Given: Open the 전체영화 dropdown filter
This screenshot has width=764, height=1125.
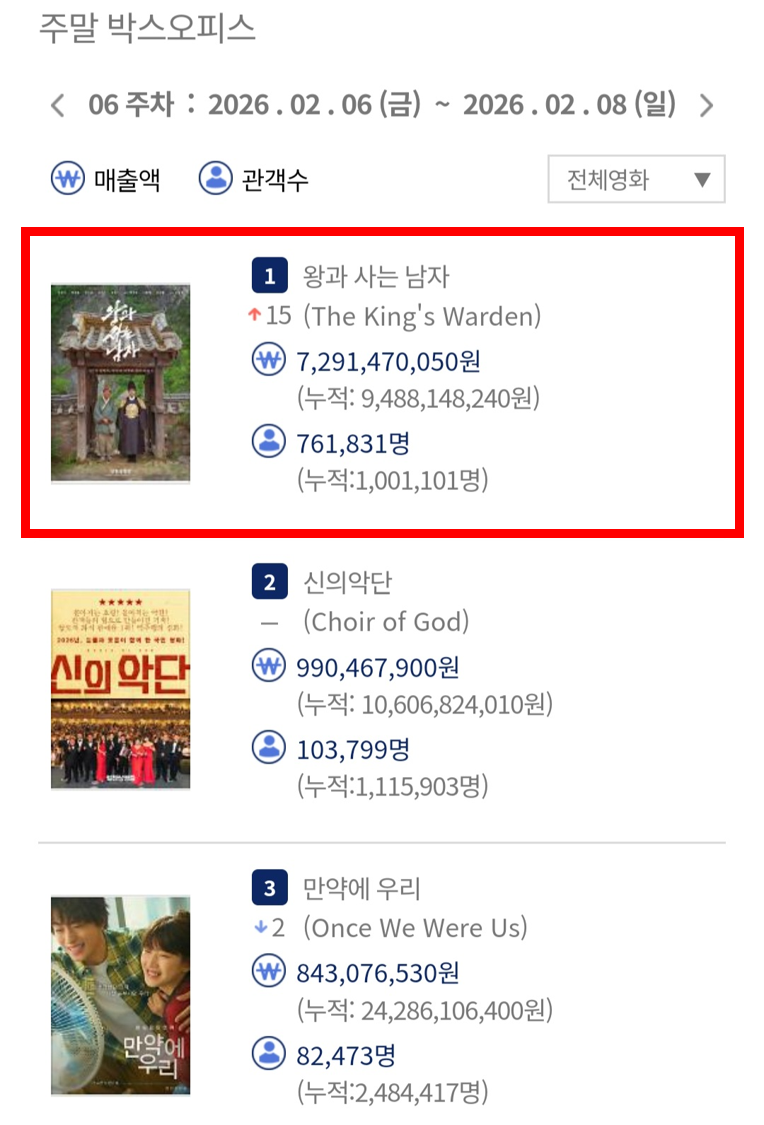Looking at the screenshot, I should [x=636, y=180].
